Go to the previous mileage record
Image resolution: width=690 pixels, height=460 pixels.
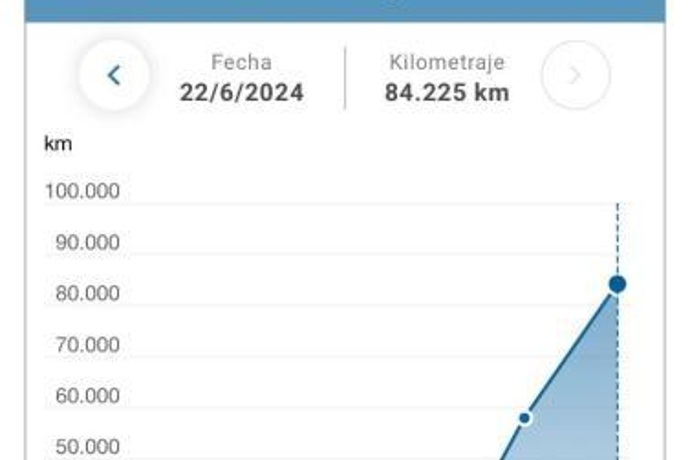pos(114,75)
